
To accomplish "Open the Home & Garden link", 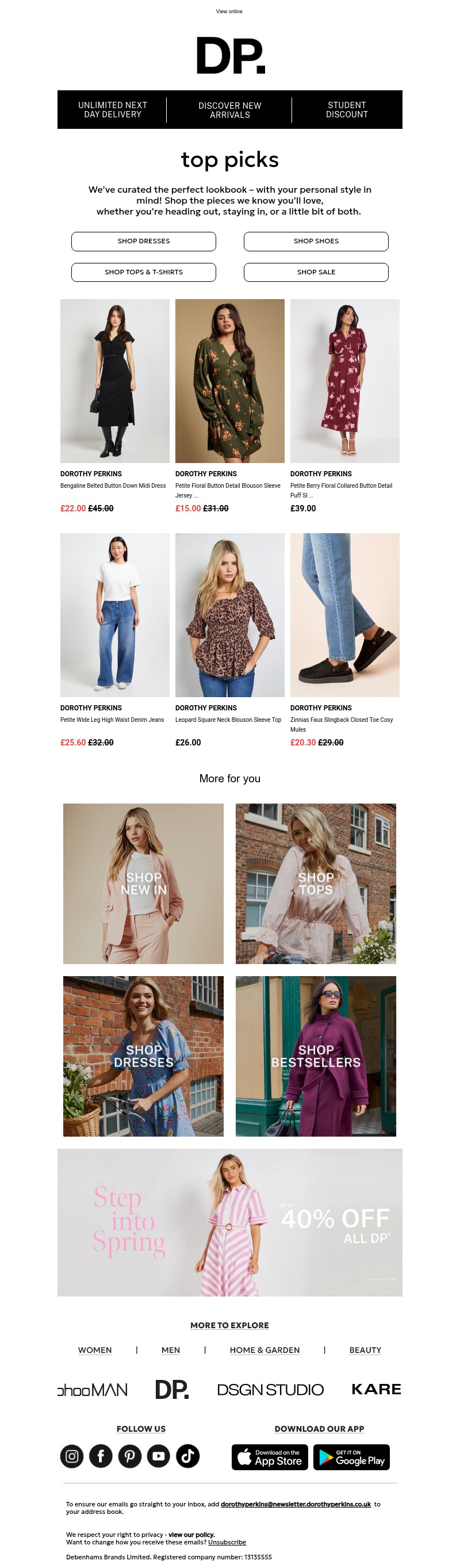I will (x=264, y=1350).
